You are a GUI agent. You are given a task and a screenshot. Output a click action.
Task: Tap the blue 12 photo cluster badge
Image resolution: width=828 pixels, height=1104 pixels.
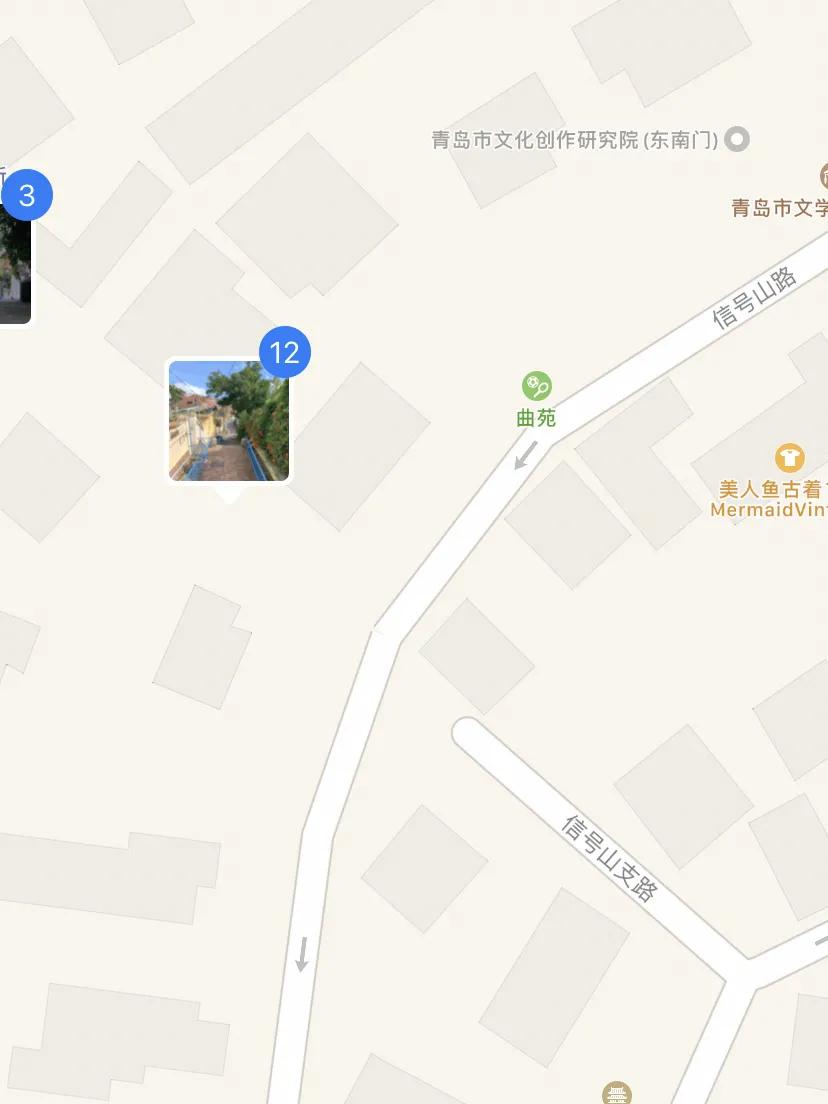pyautogui.click(x=284, y=352)
